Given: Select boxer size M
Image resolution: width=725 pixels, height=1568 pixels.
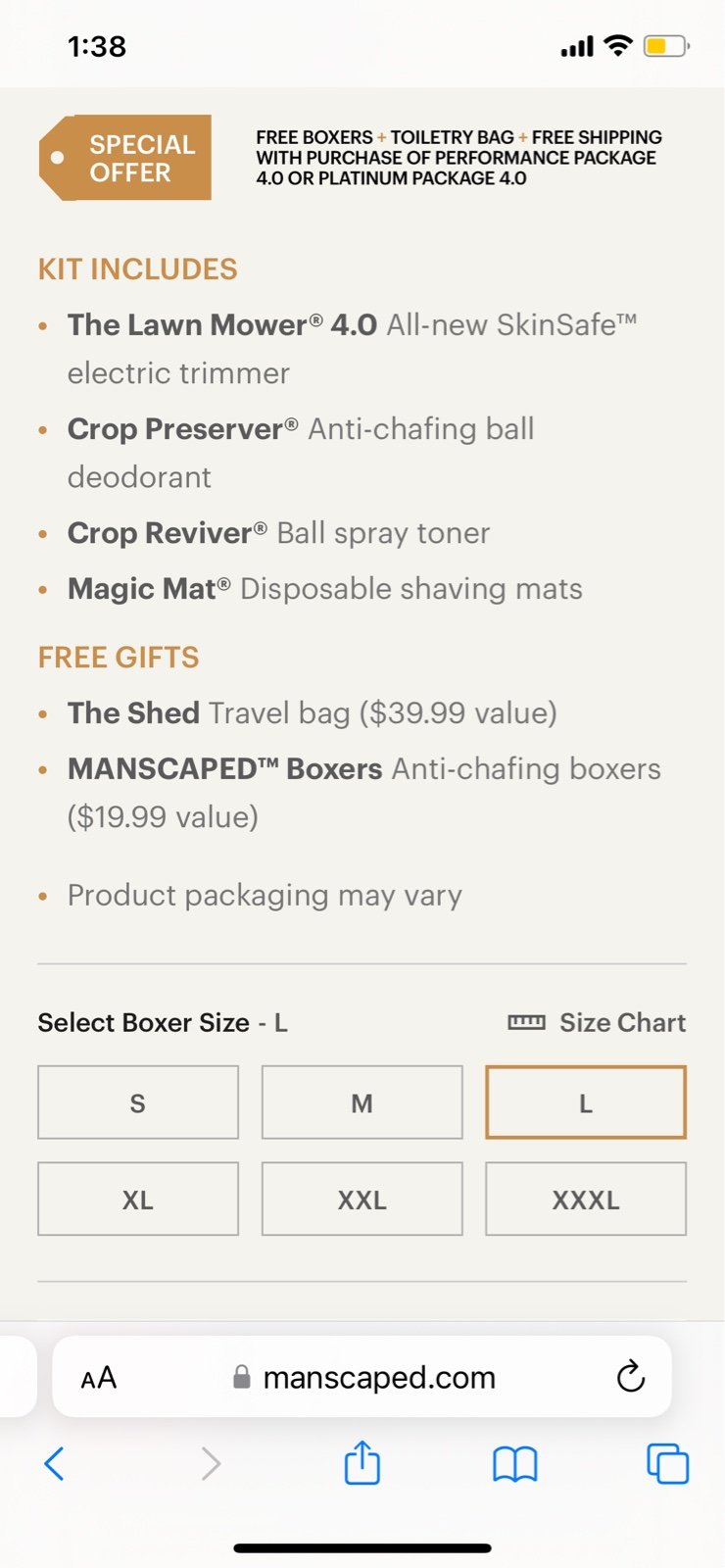Looking at the screenshot, I should (362, 1102).
